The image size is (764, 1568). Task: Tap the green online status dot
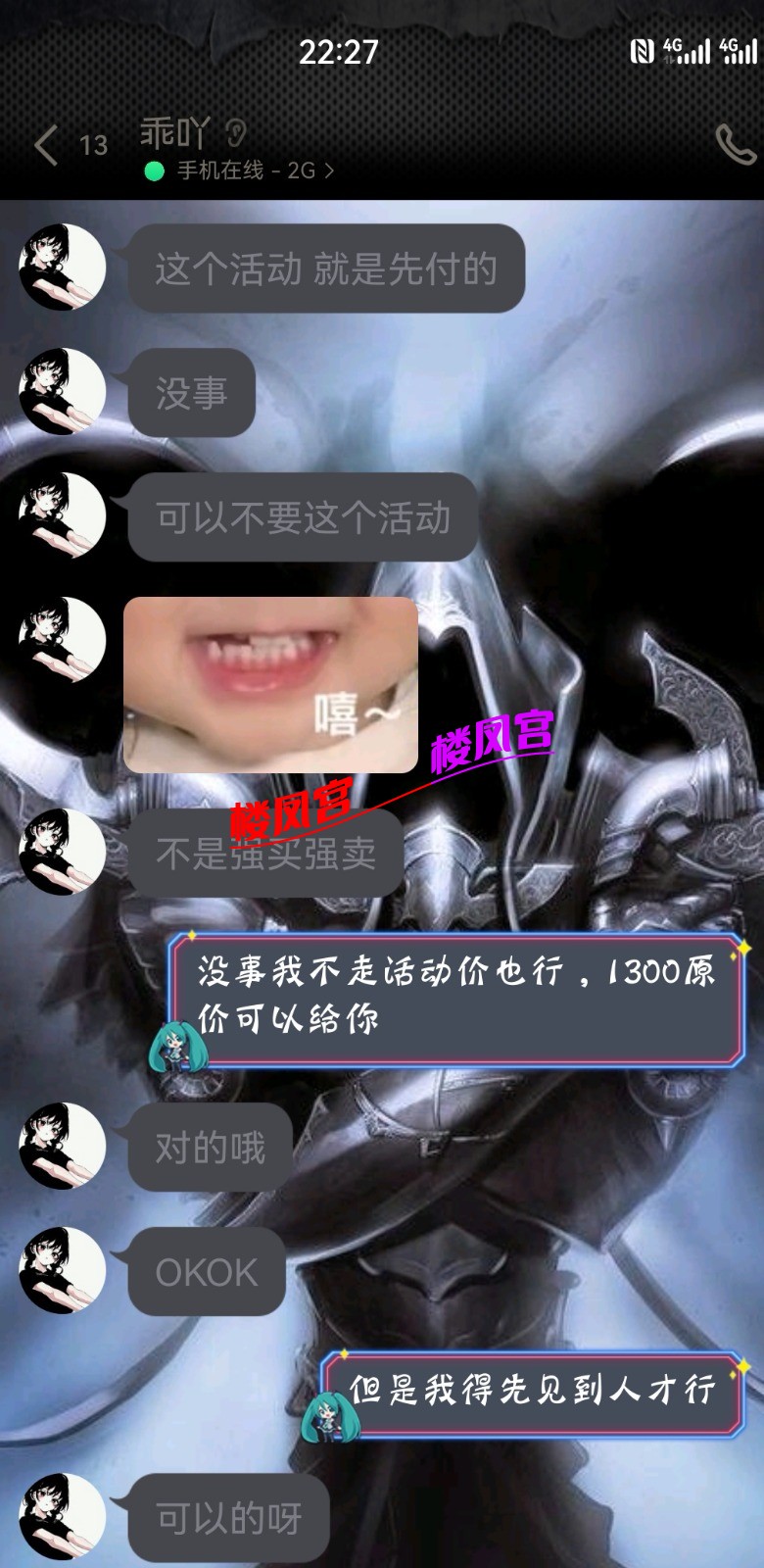pos(151,171)
